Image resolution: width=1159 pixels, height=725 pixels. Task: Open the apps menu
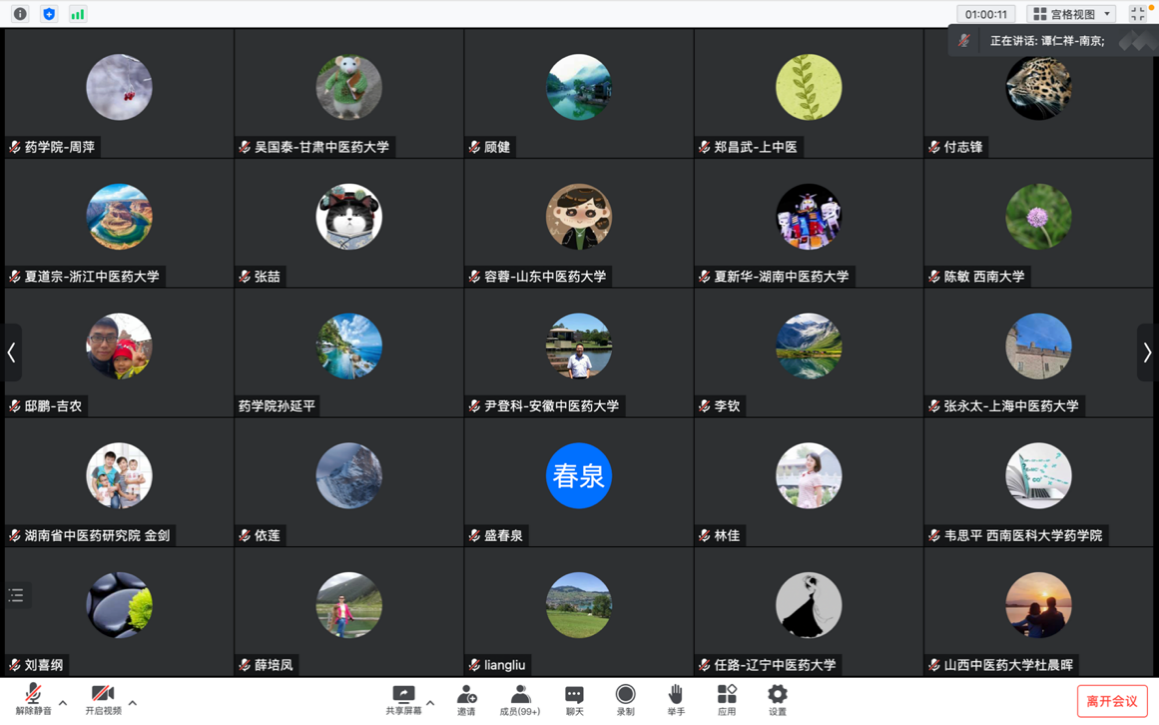click(x=727, y=699)
